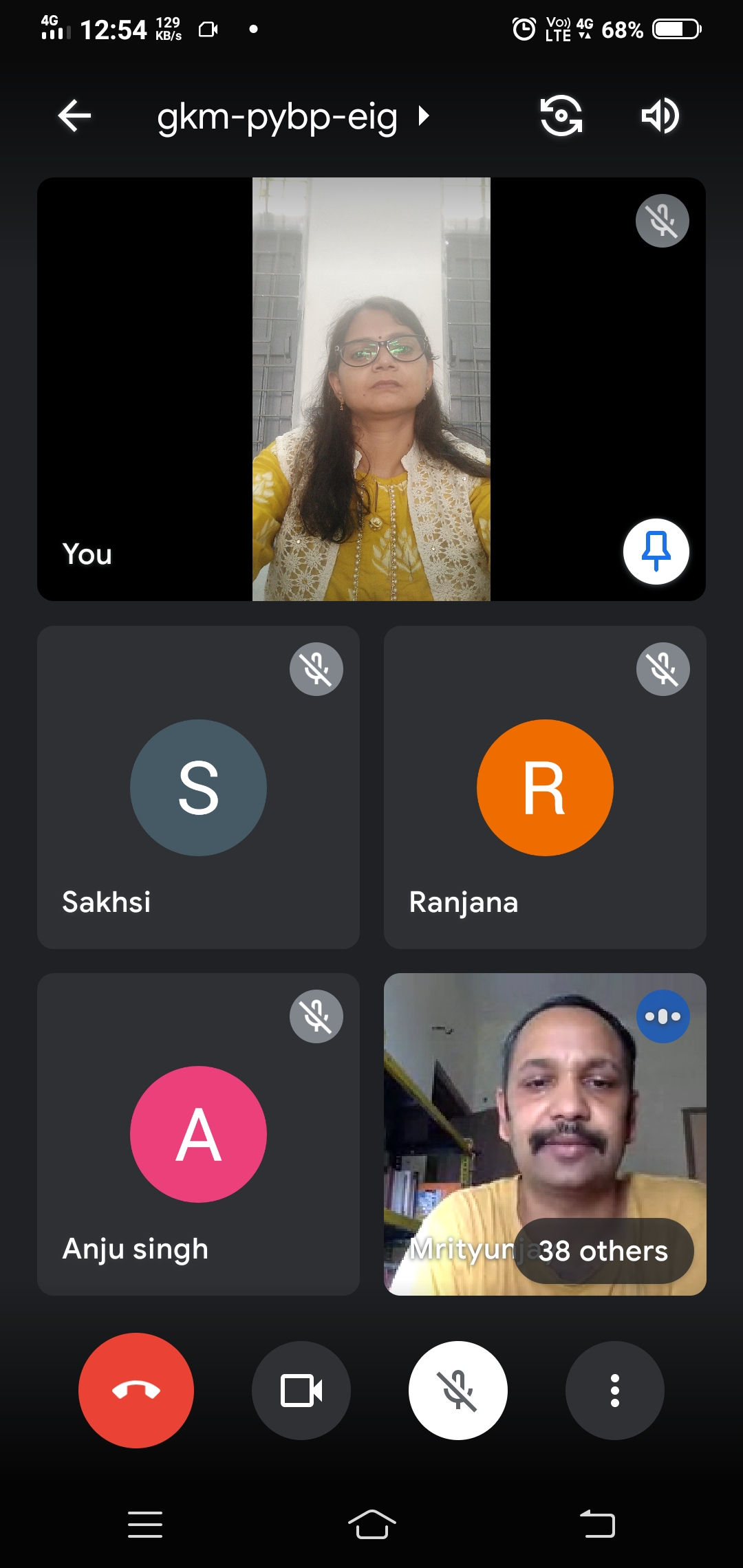
Task: Unmute your microphone
Action: click(458, 1390)
